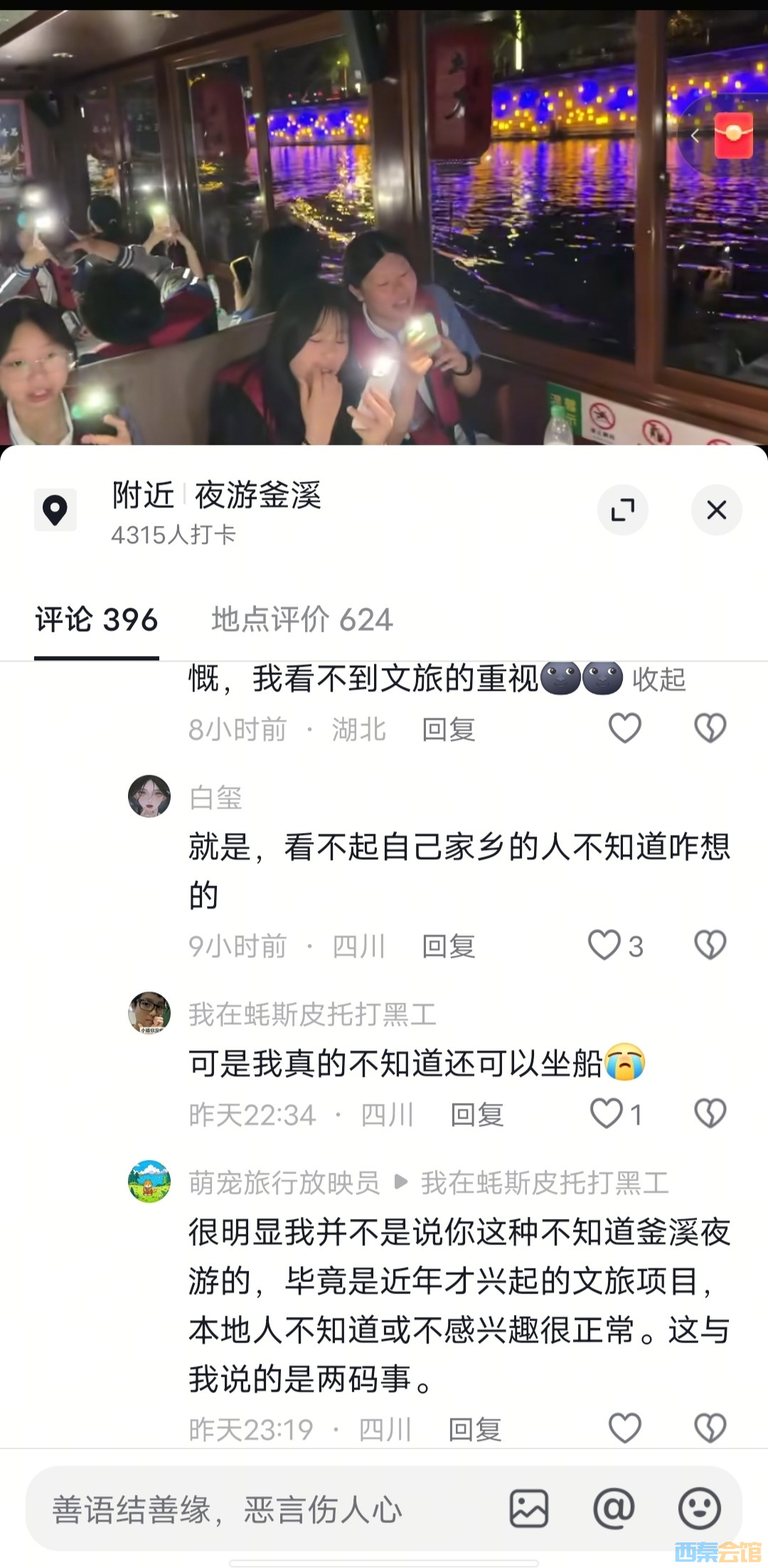Open the 夜游釜溪 location page

point(257,495)
